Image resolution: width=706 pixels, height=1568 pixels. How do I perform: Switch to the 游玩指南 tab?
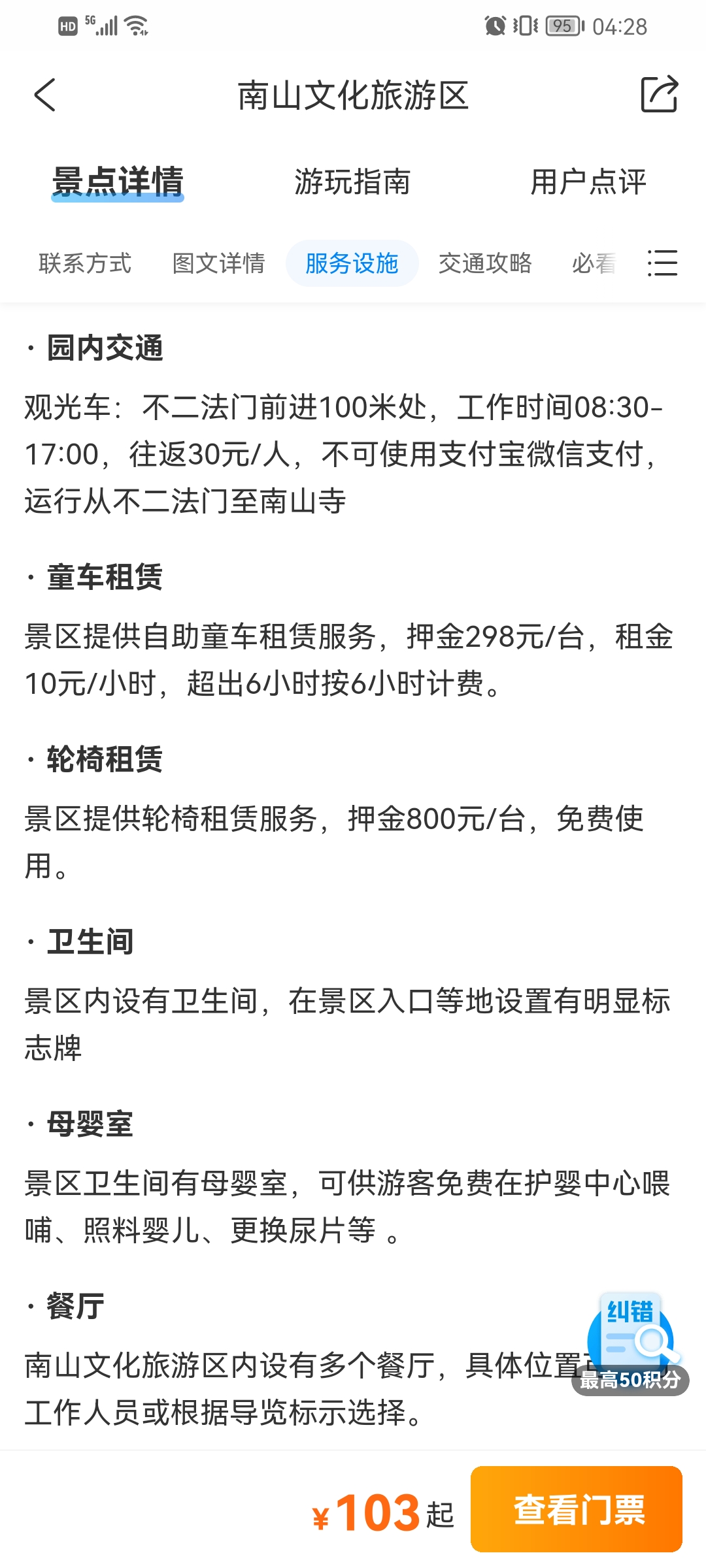352,182
